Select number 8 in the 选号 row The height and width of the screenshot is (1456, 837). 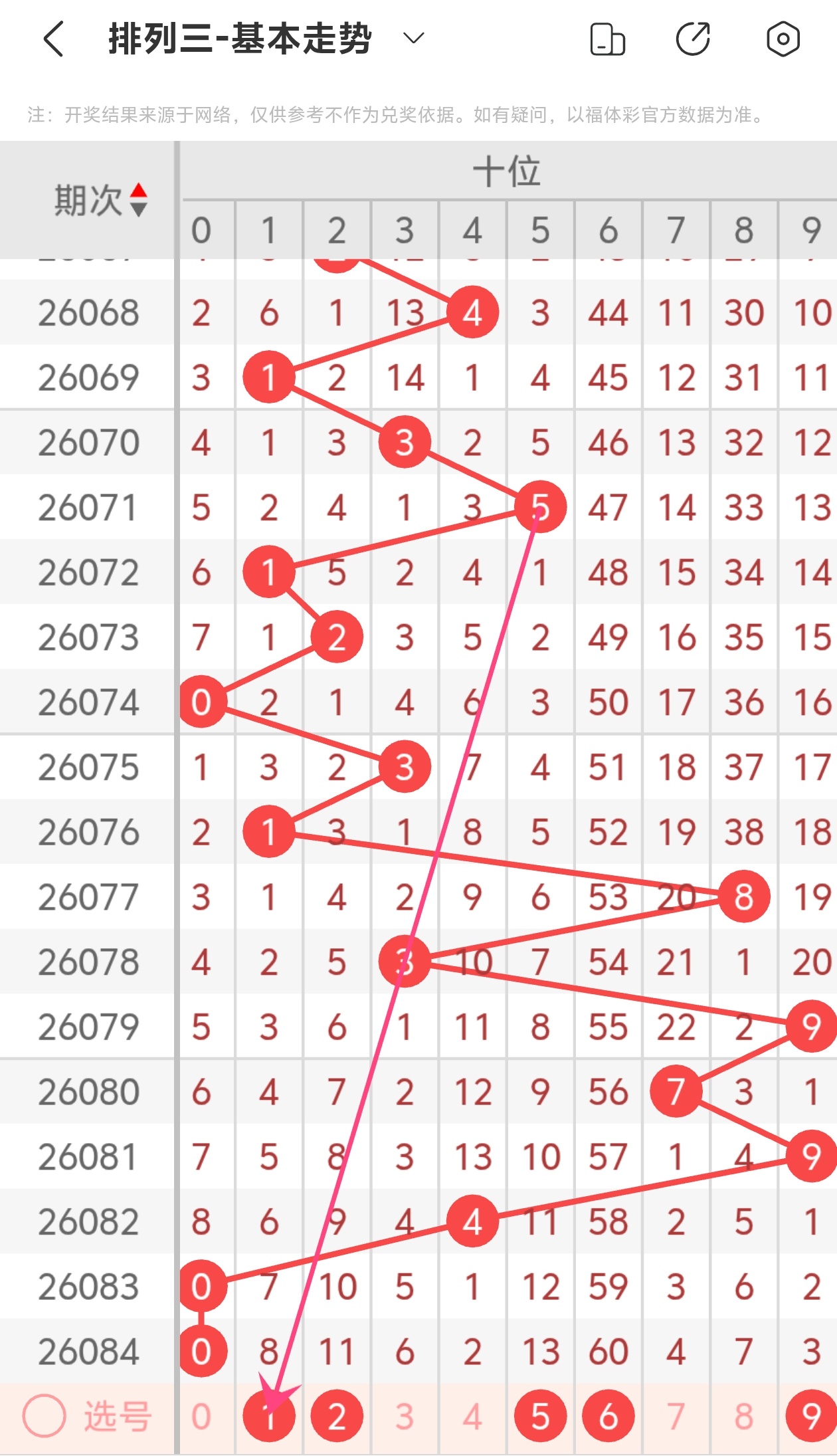(743, 1416)
